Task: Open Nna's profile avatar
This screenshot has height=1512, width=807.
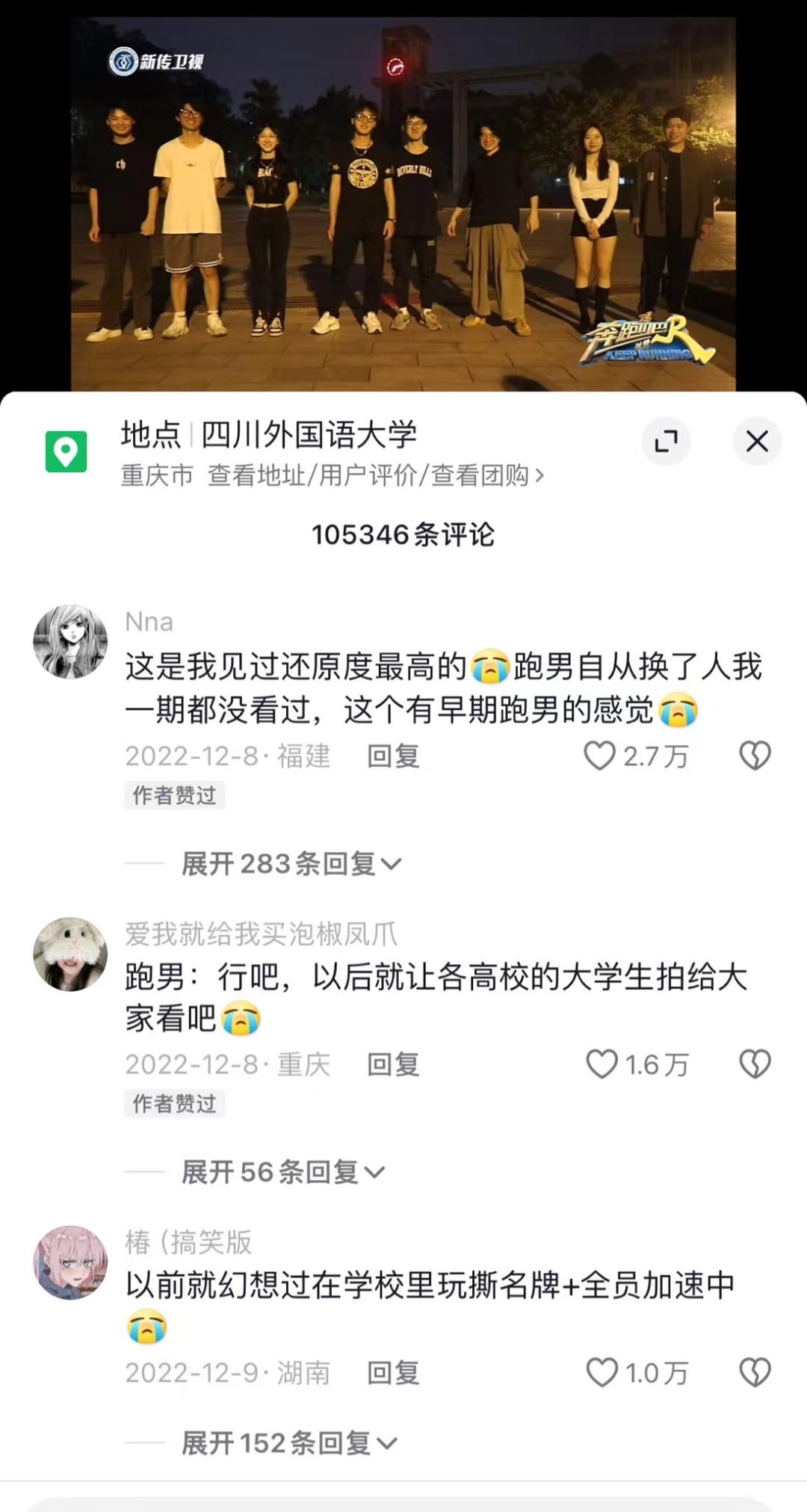Action: tap(70, 642)
